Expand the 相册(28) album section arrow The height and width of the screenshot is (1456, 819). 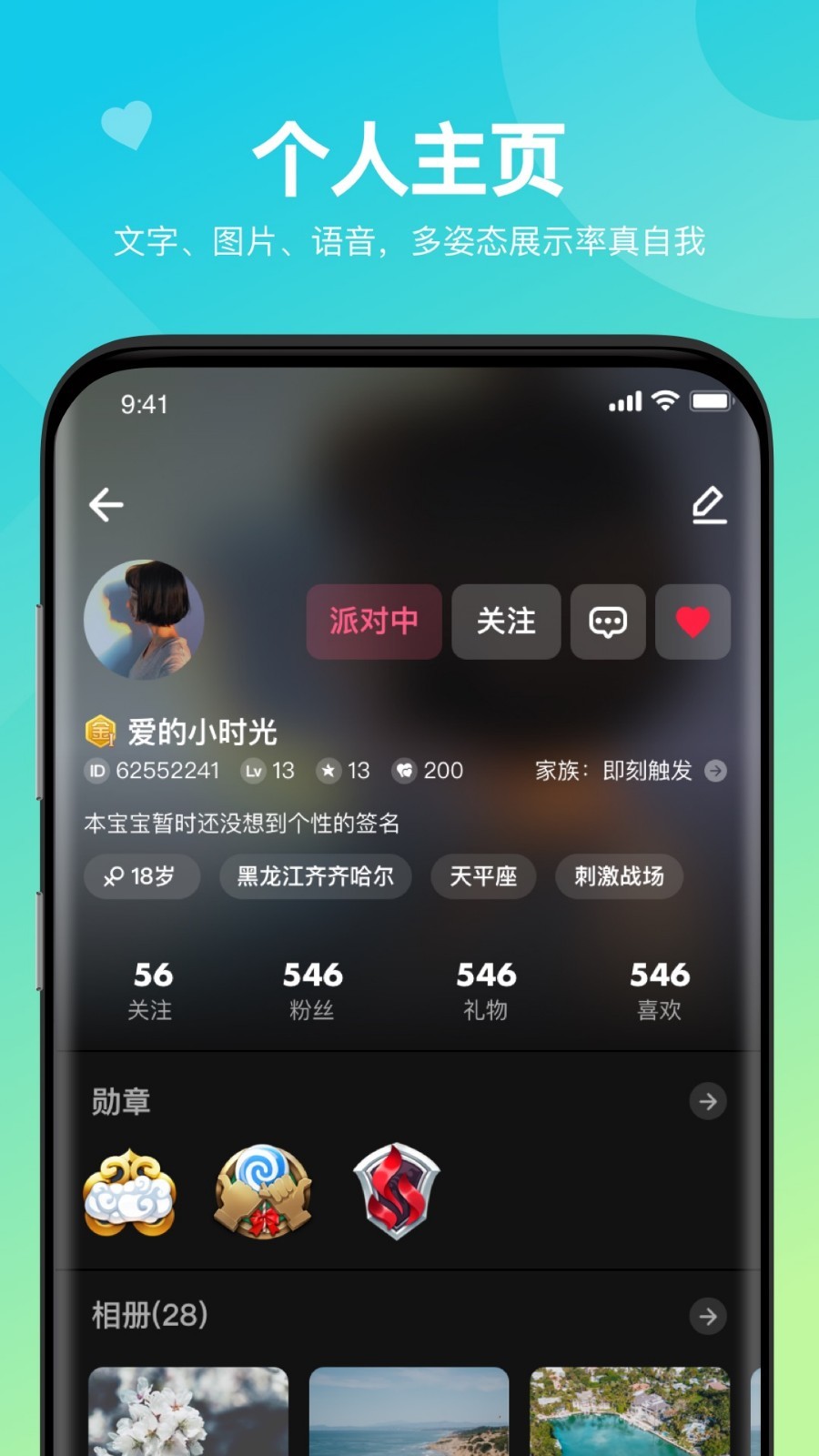[x=709, y=1317]
